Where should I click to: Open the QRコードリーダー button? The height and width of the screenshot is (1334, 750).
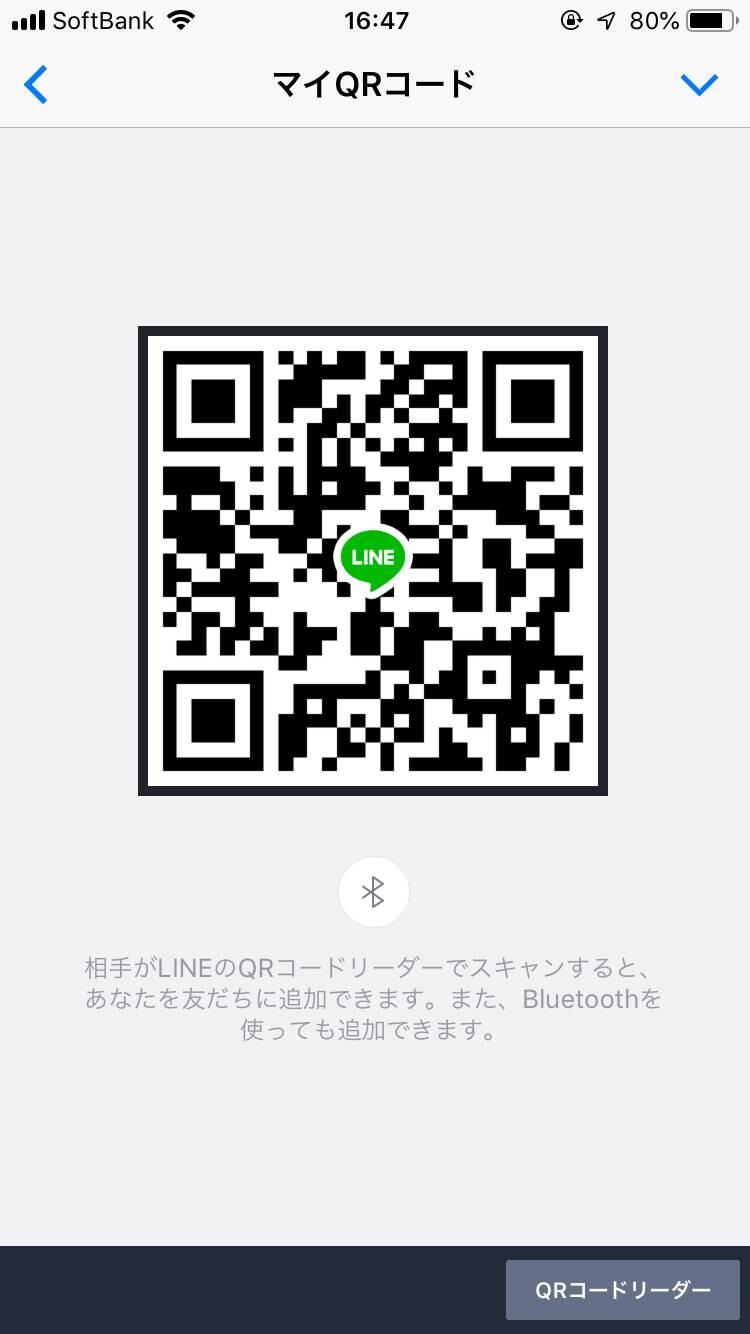pyautogui.click(x=622, y=1290)
